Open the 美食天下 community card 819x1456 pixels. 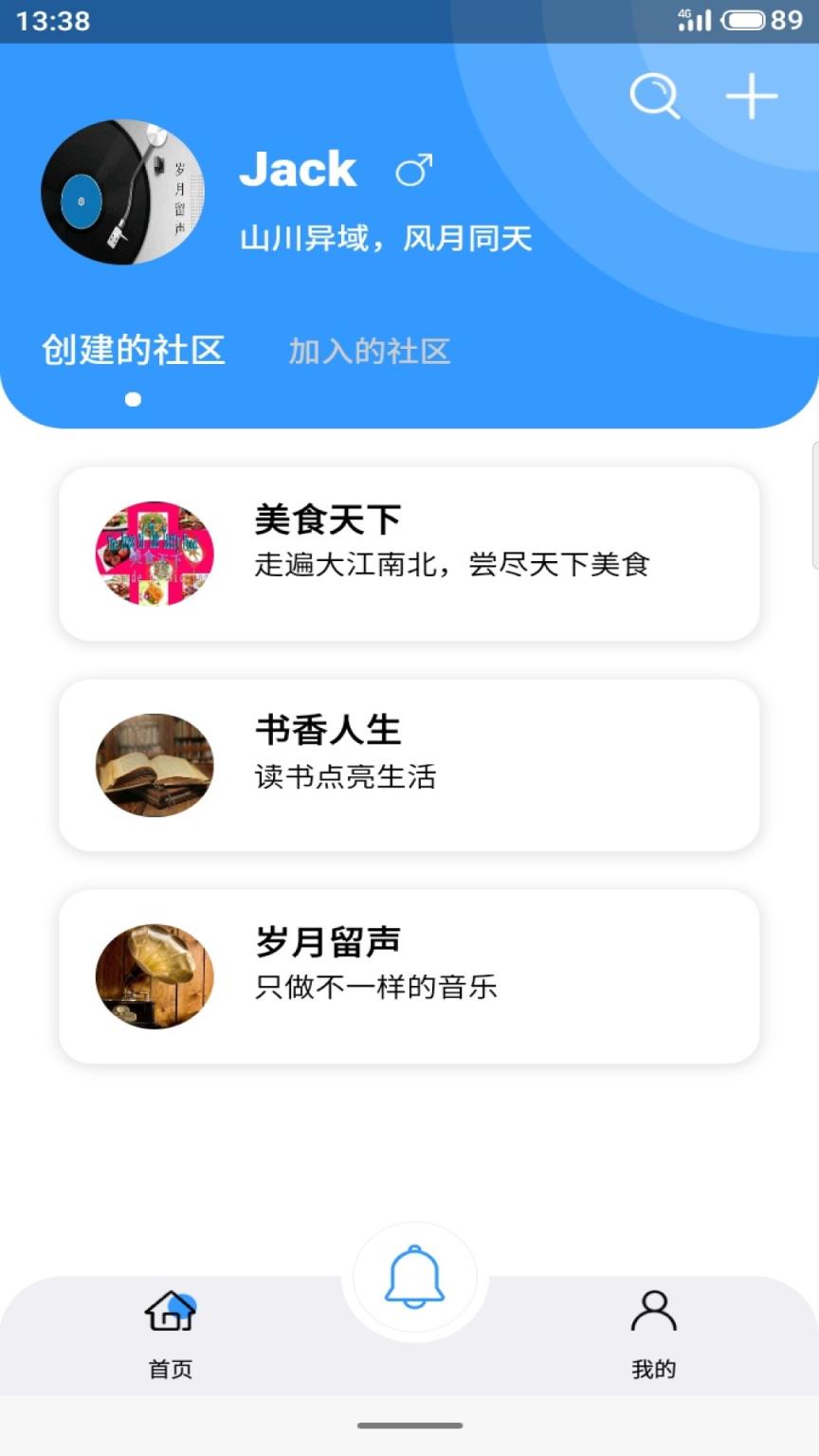[409, 553]
